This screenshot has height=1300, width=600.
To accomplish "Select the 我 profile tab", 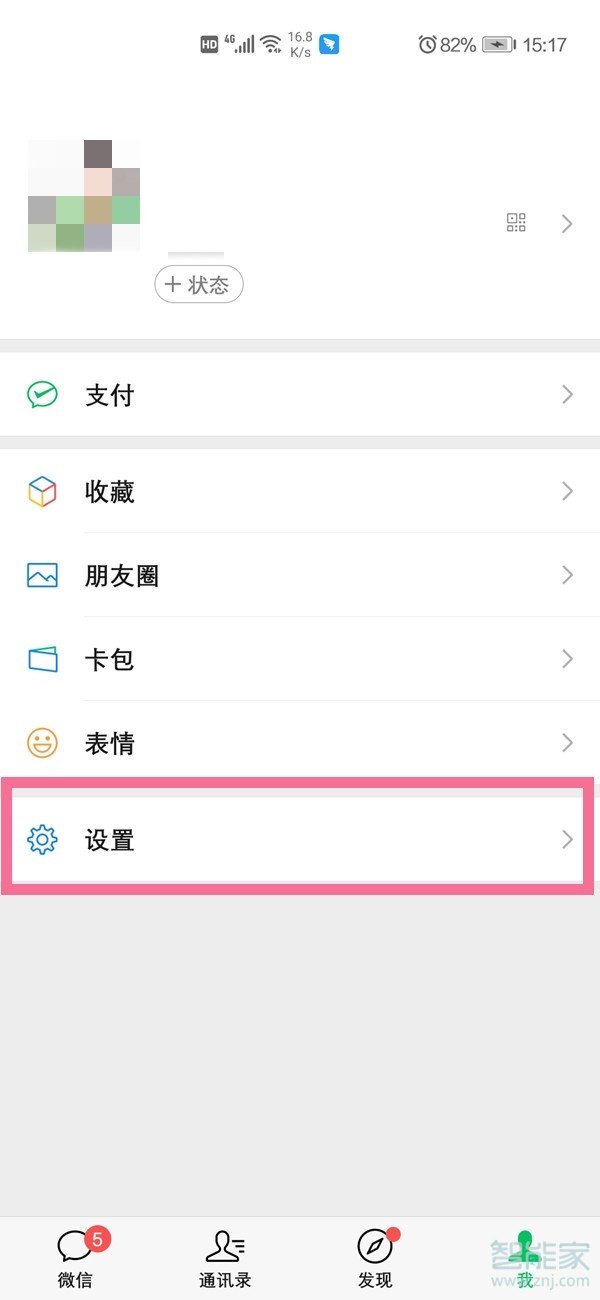I will coord(525,1258).
